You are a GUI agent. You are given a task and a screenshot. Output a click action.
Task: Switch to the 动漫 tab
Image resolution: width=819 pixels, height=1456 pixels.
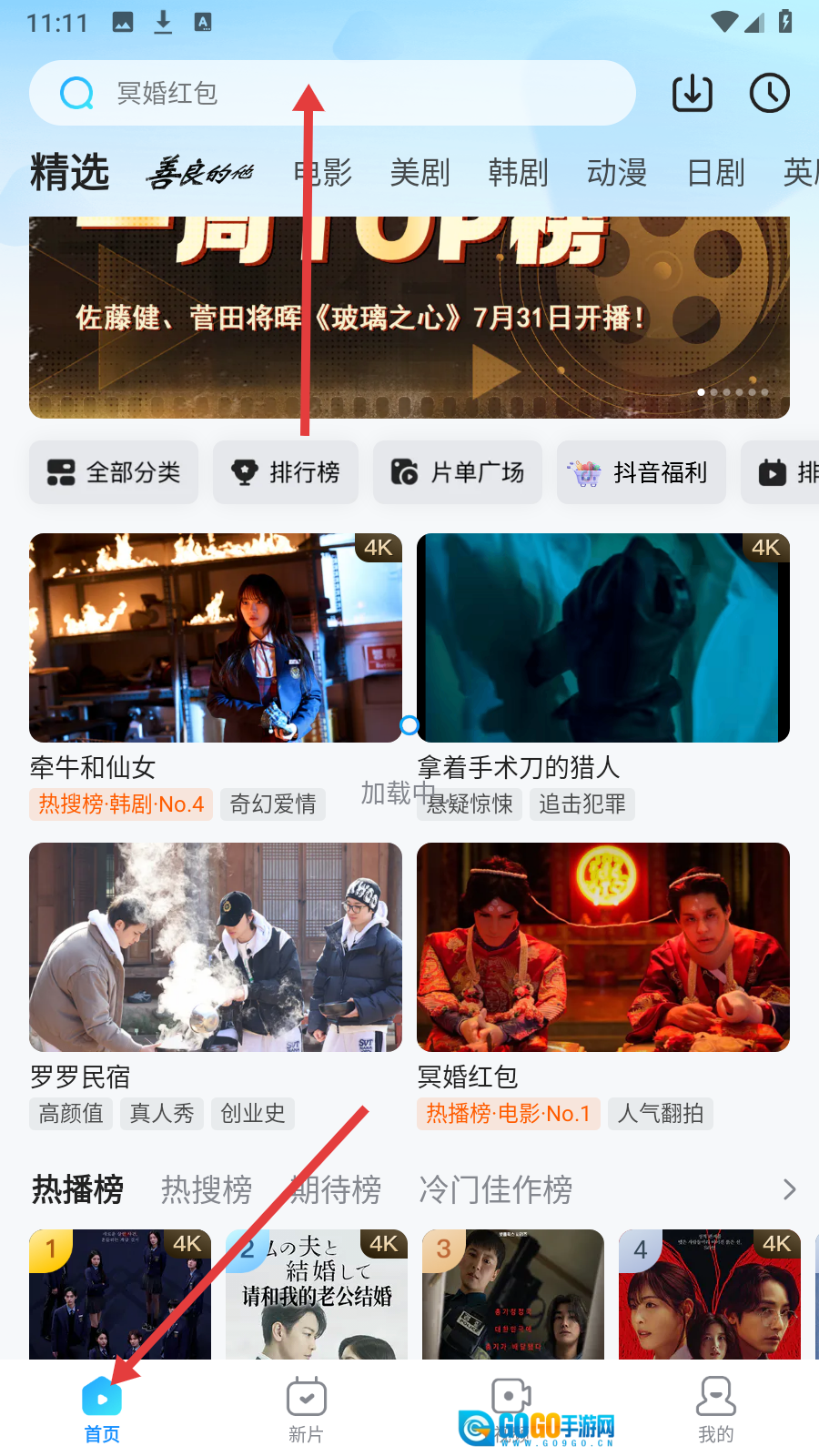616,172
